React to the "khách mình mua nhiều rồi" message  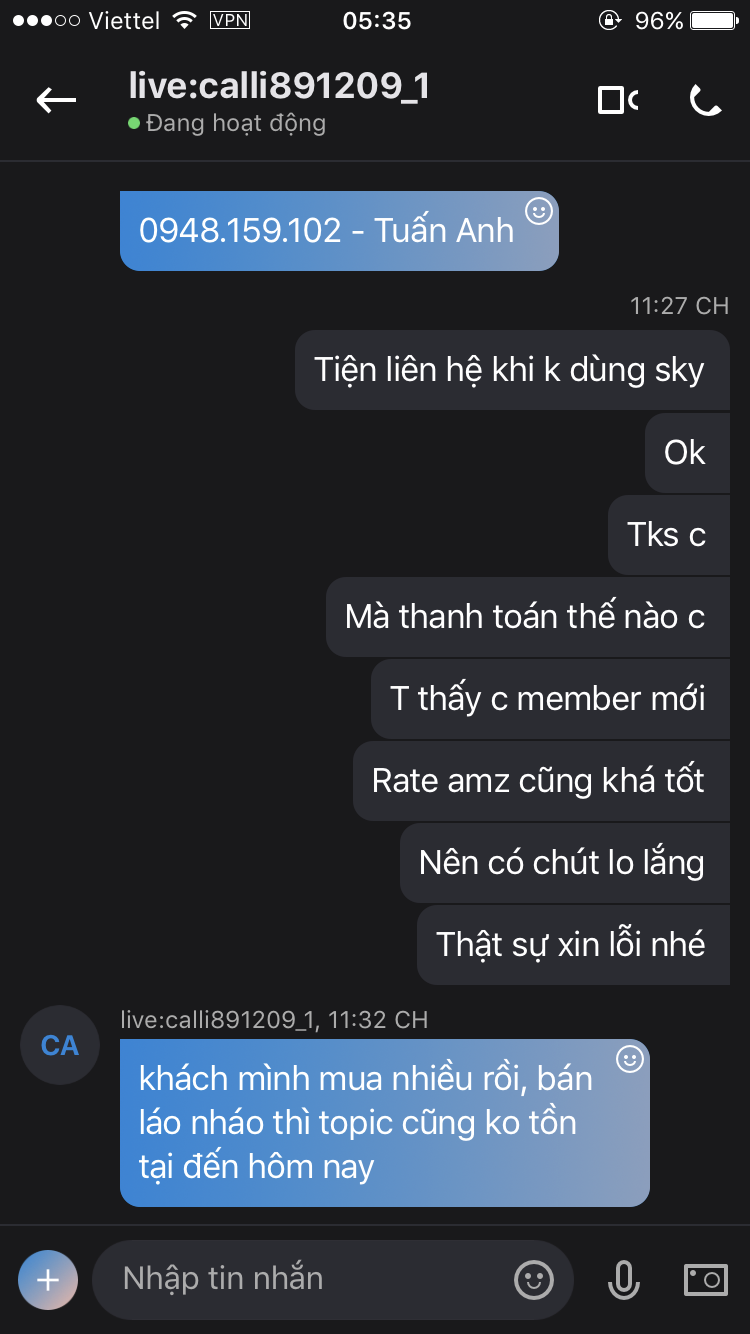point(629,1060)
